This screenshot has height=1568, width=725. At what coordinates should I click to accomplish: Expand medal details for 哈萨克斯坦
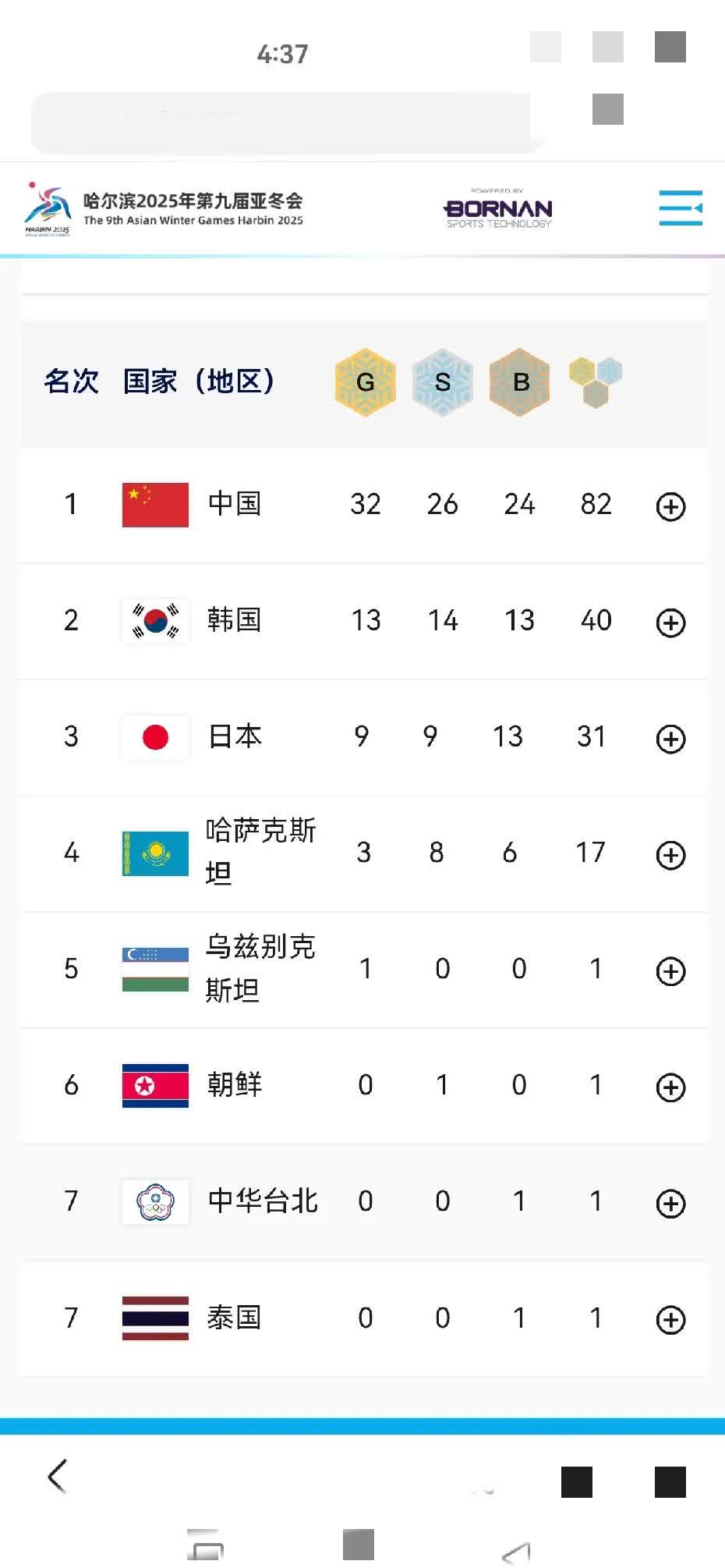pos(670,855)
